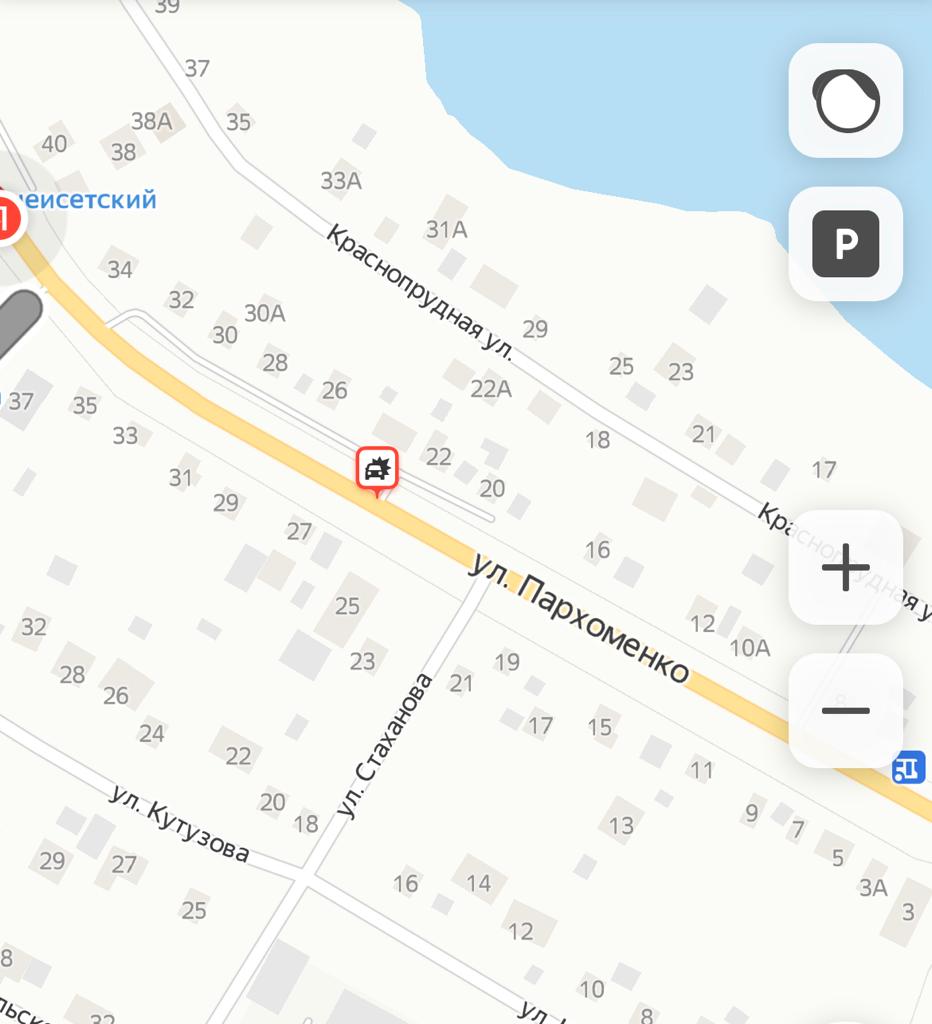Viewport: 932px width, 1024px height.
Task: Zoom in with the plus button
Action: point(846,568)
